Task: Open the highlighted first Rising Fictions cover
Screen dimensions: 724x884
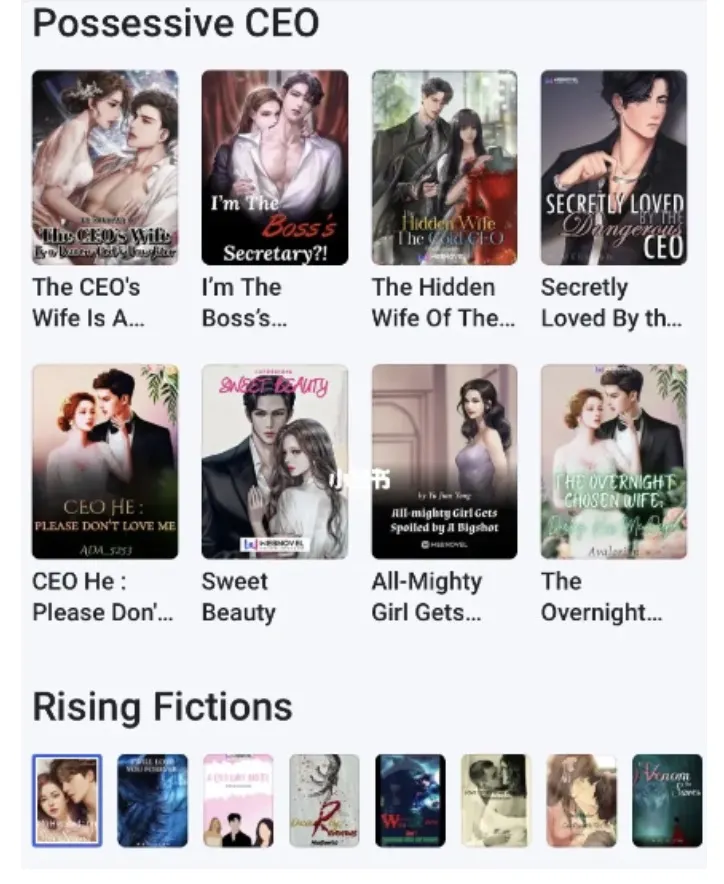Action: 67,801
